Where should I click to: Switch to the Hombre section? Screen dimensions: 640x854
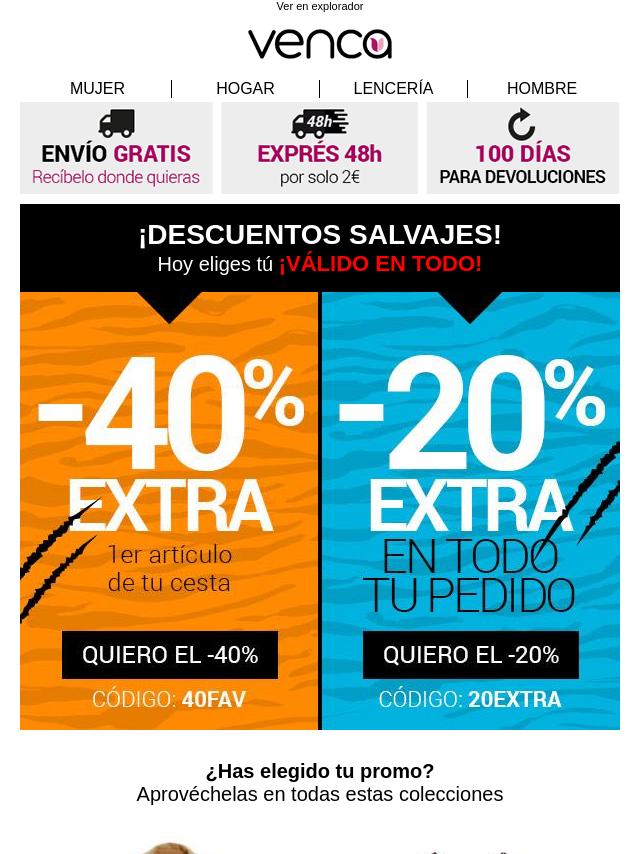pyautogui.click(x=541, y=89)
